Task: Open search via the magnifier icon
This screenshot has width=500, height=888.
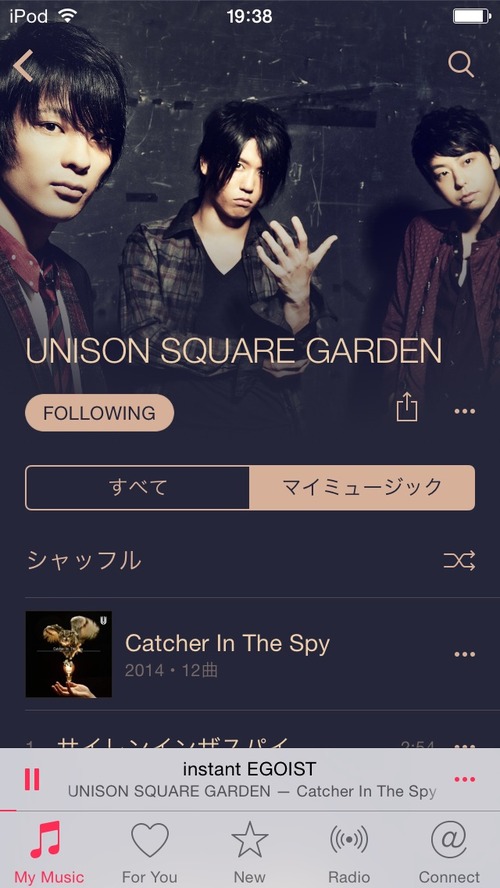Action: pos(461,65)
